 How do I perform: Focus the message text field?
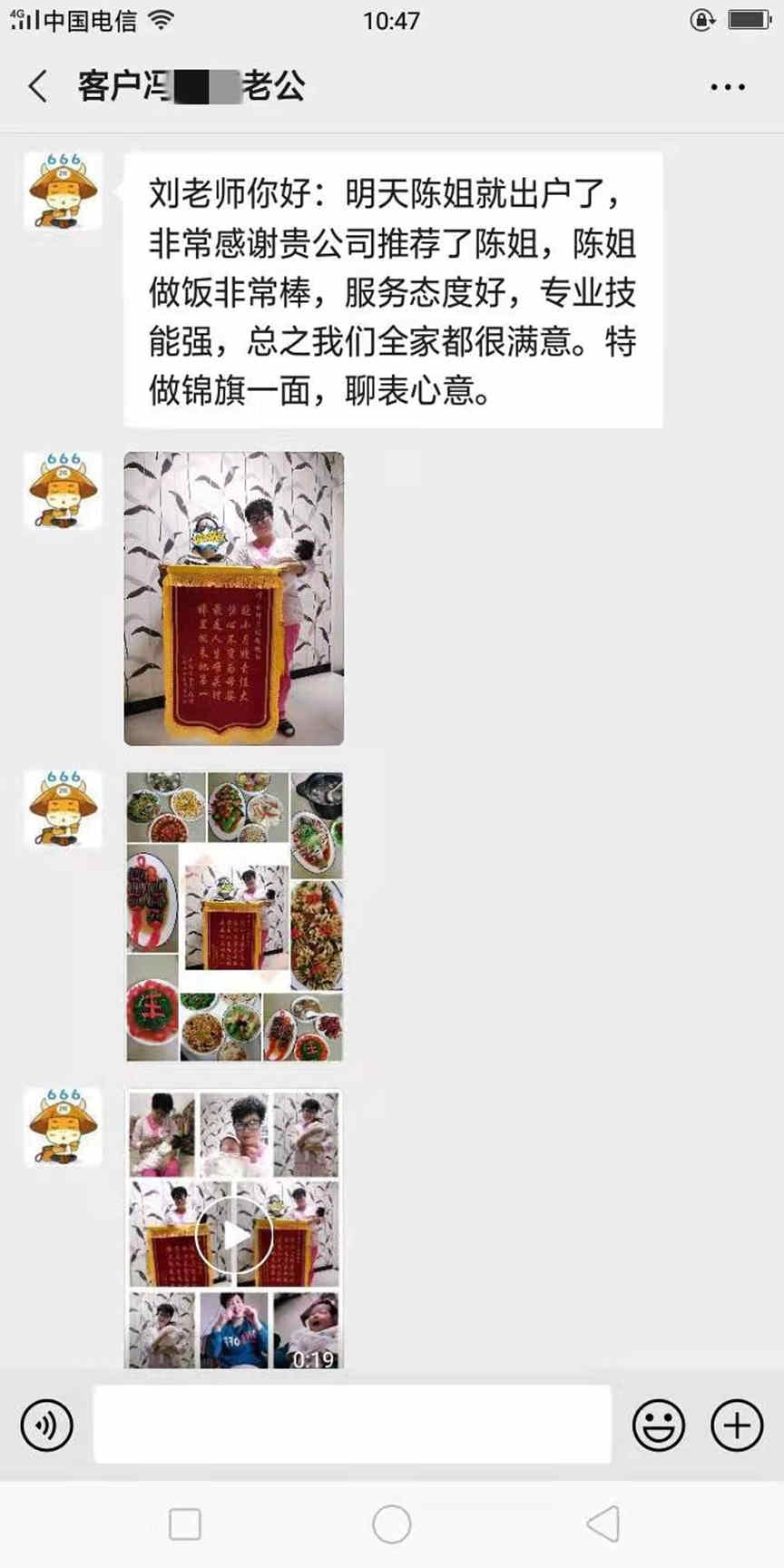352,1425
